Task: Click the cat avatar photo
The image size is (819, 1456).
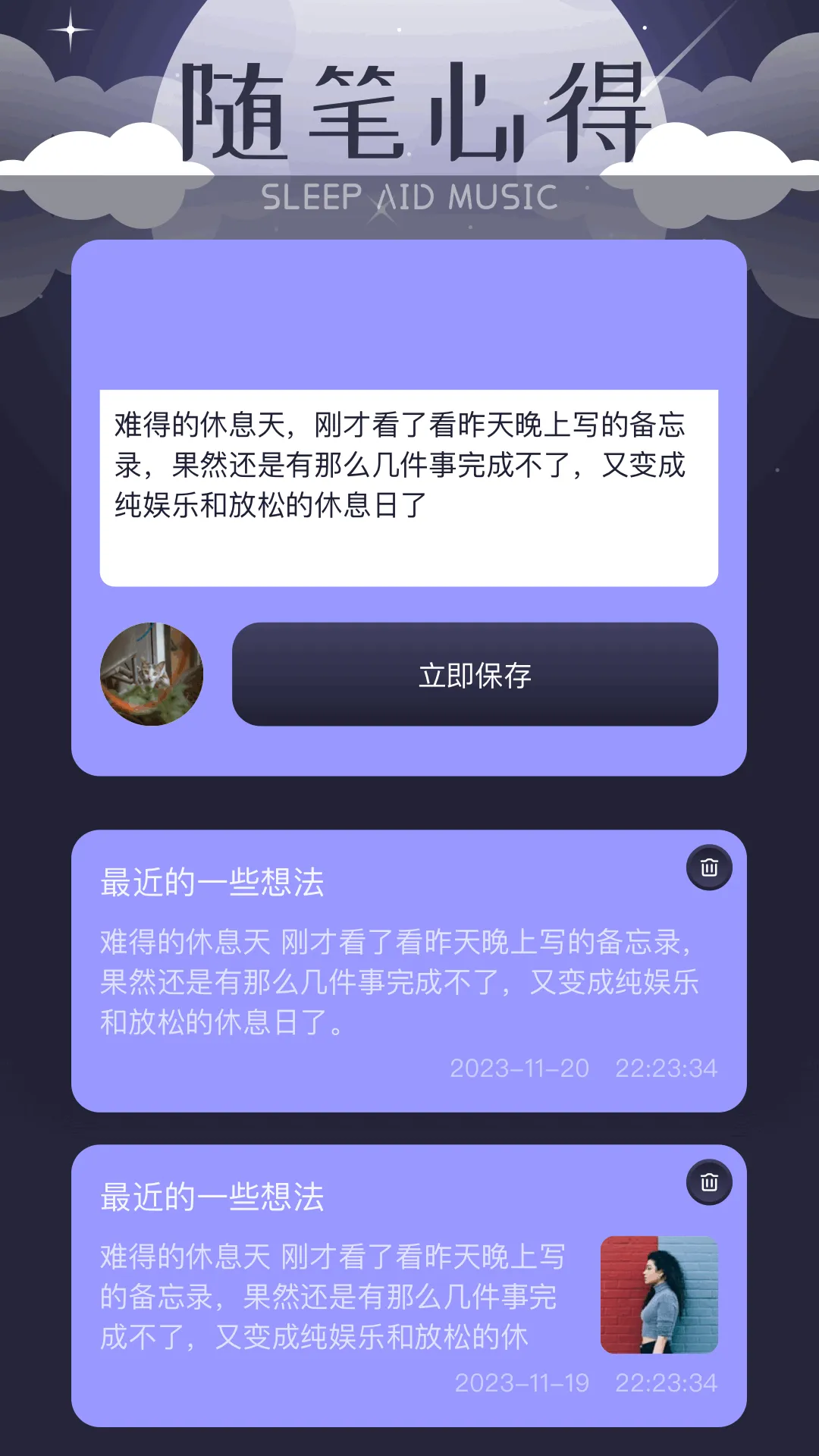Action: tap(151, 673)
